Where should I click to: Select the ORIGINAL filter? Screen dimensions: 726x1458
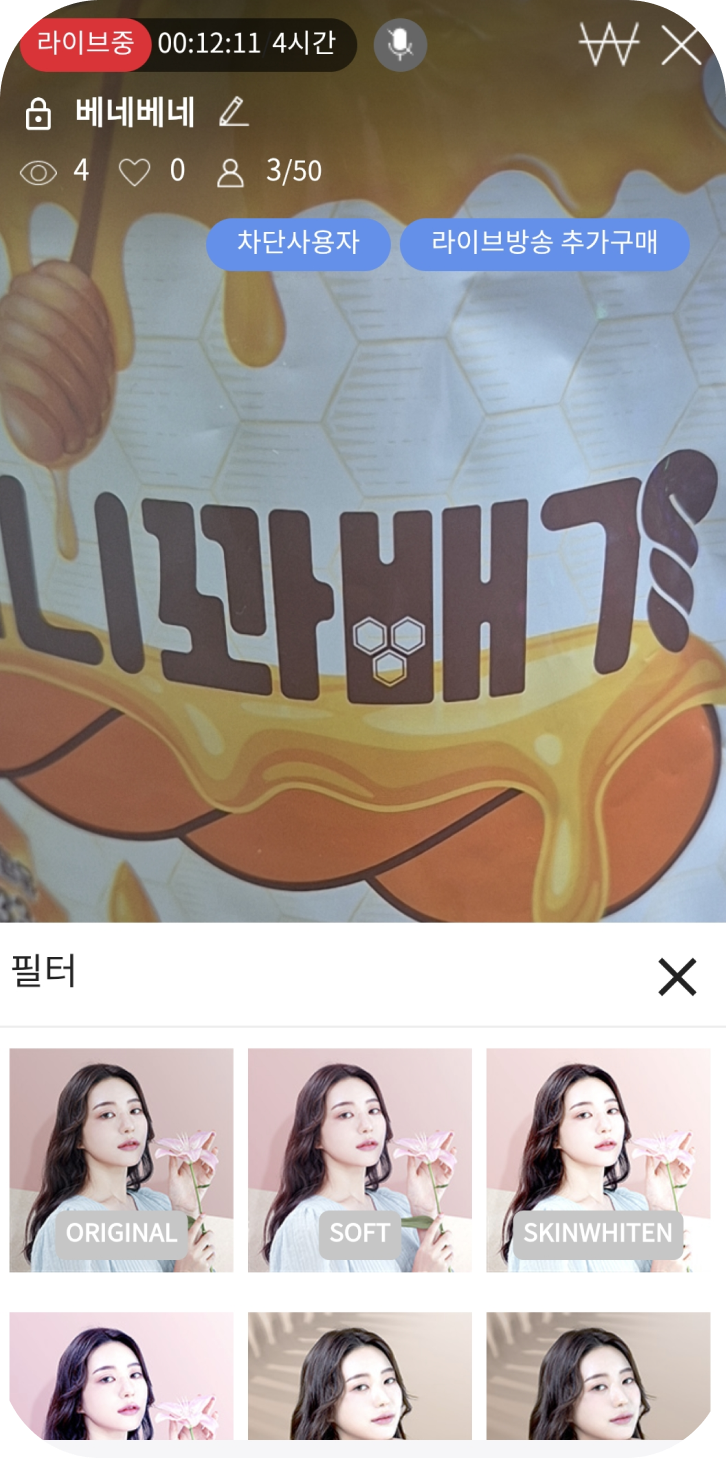(x=121, y=1160)
